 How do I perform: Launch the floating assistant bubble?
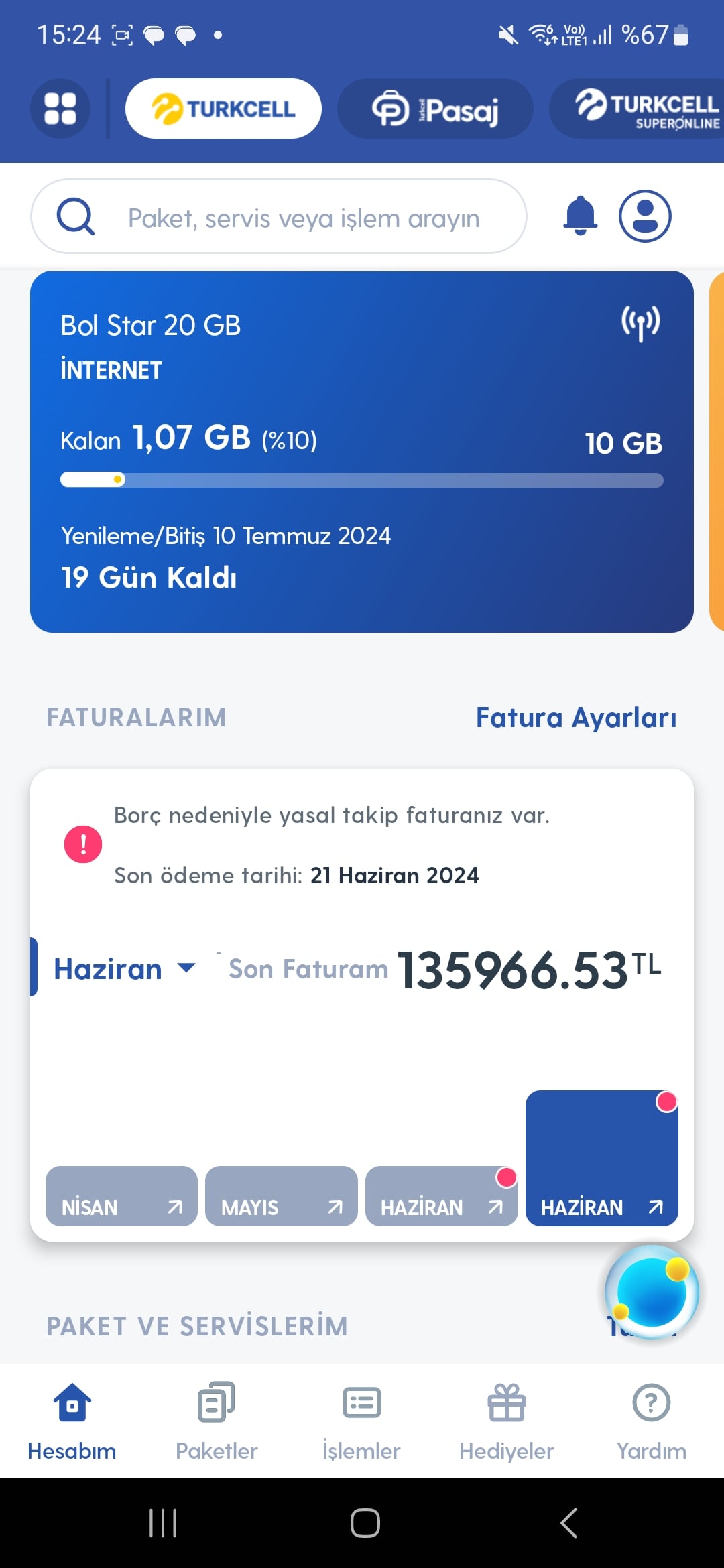point(652,1292)
